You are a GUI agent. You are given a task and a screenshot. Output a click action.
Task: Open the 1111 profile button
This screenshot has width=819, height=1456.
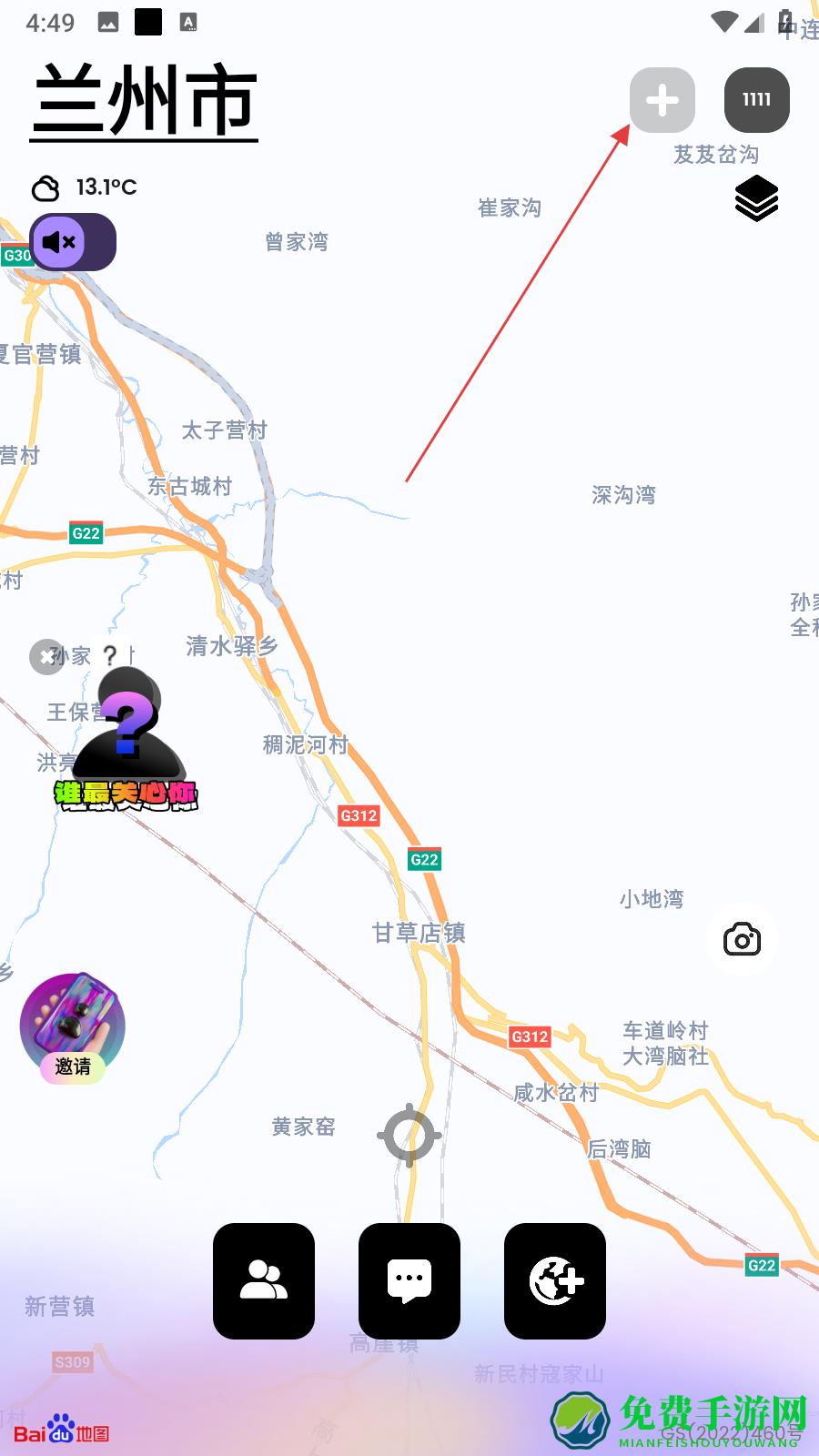click(x=756, y=100)
